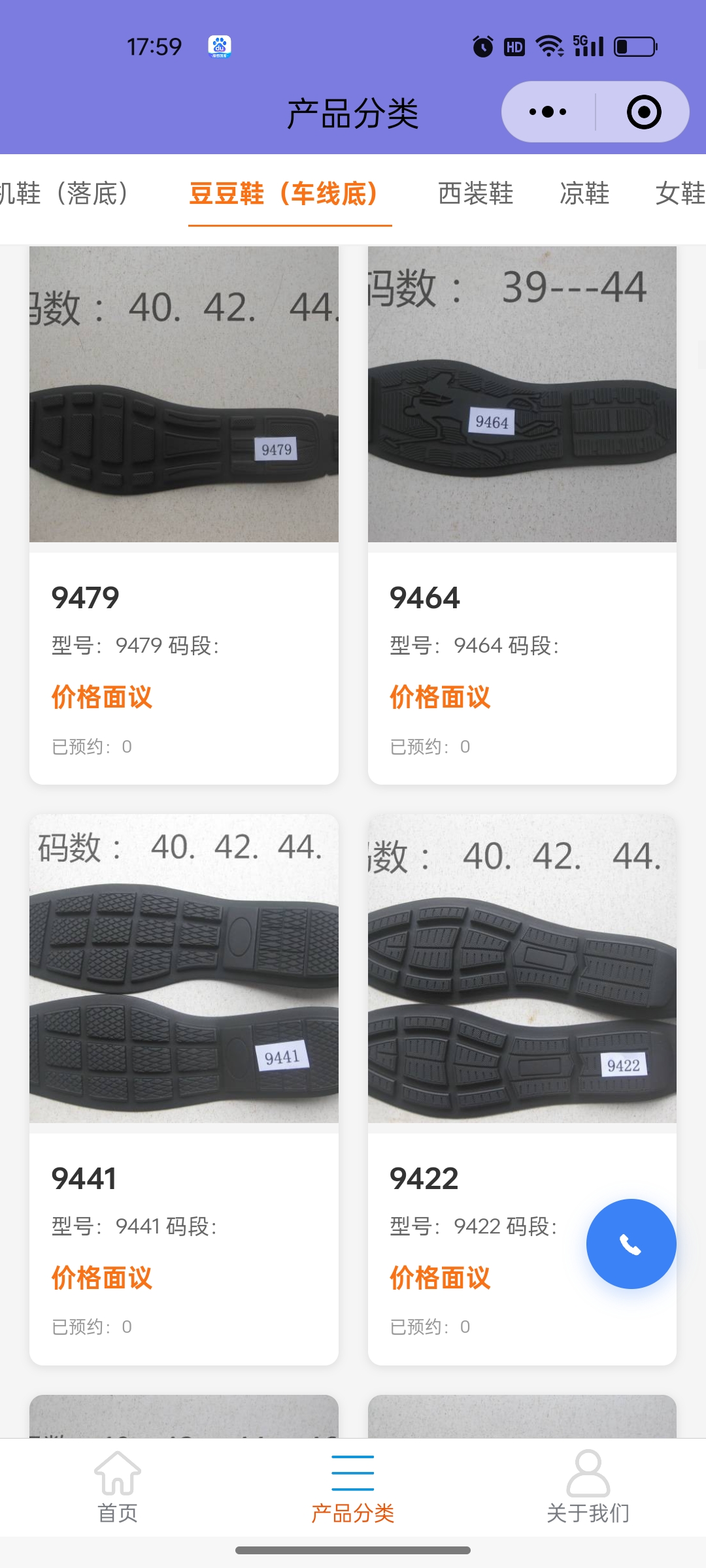Open the mini program more options menu
Viewport: 706px width, 1568px height.
(548, 112)
